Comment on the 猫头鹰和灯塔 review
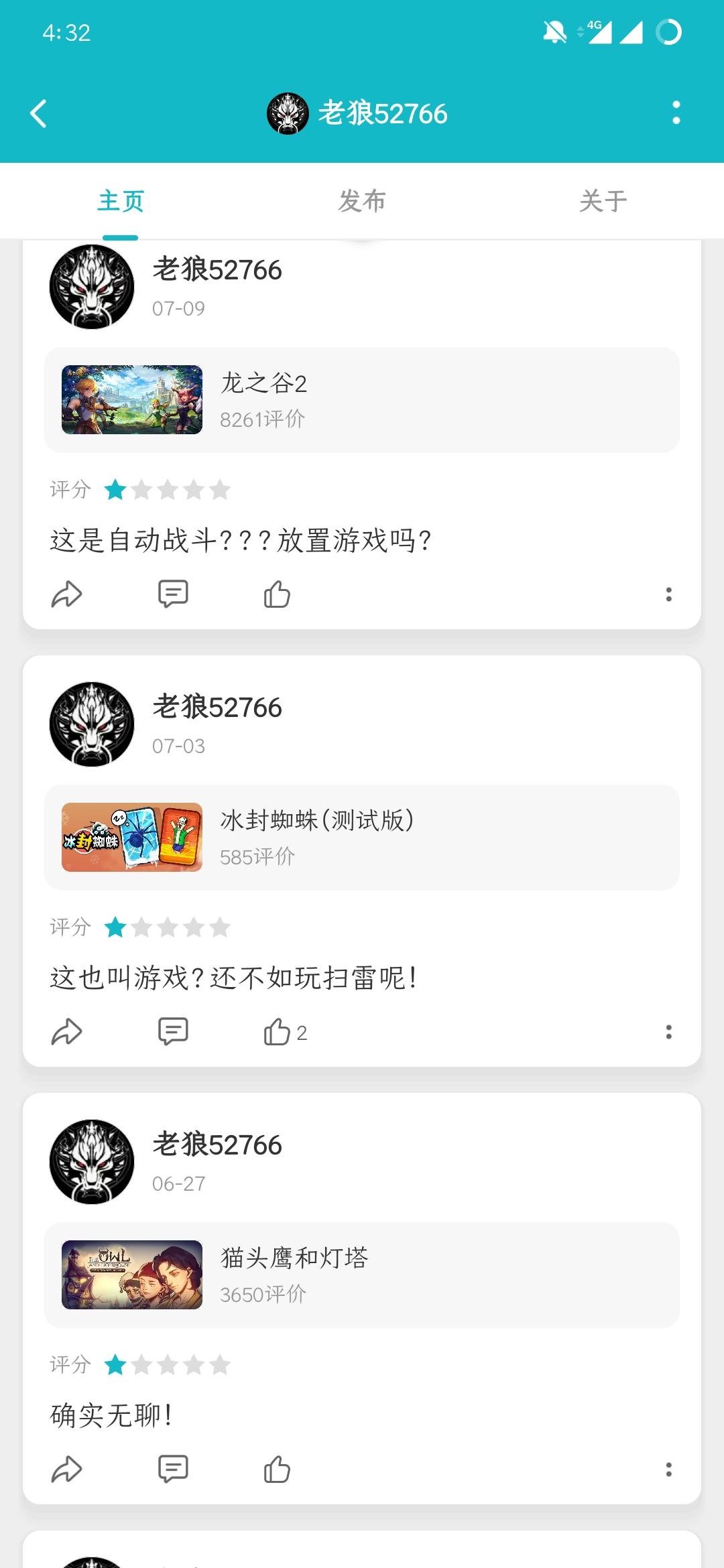724x1568 pixels. pos(173,1469)
